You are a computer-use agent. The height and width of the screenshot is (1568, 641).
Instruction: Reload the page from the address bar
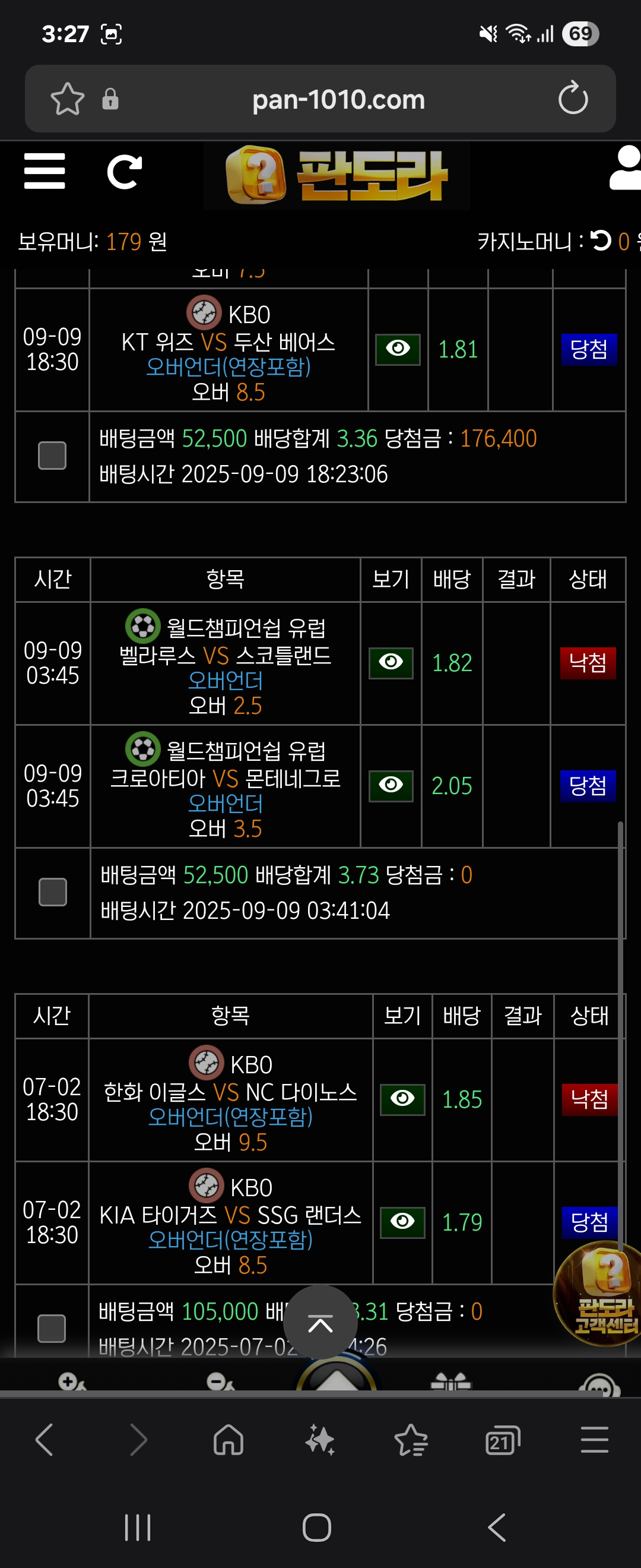click(x=572, y=99)
